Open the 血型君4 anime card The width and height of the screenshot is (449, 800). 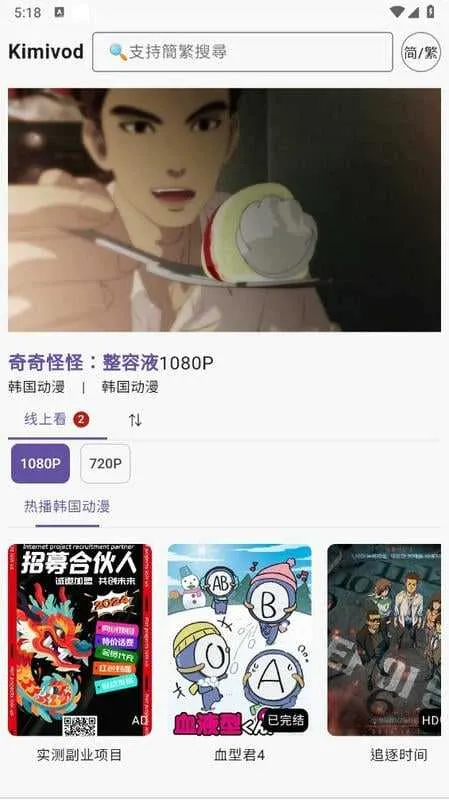point(239,654)
